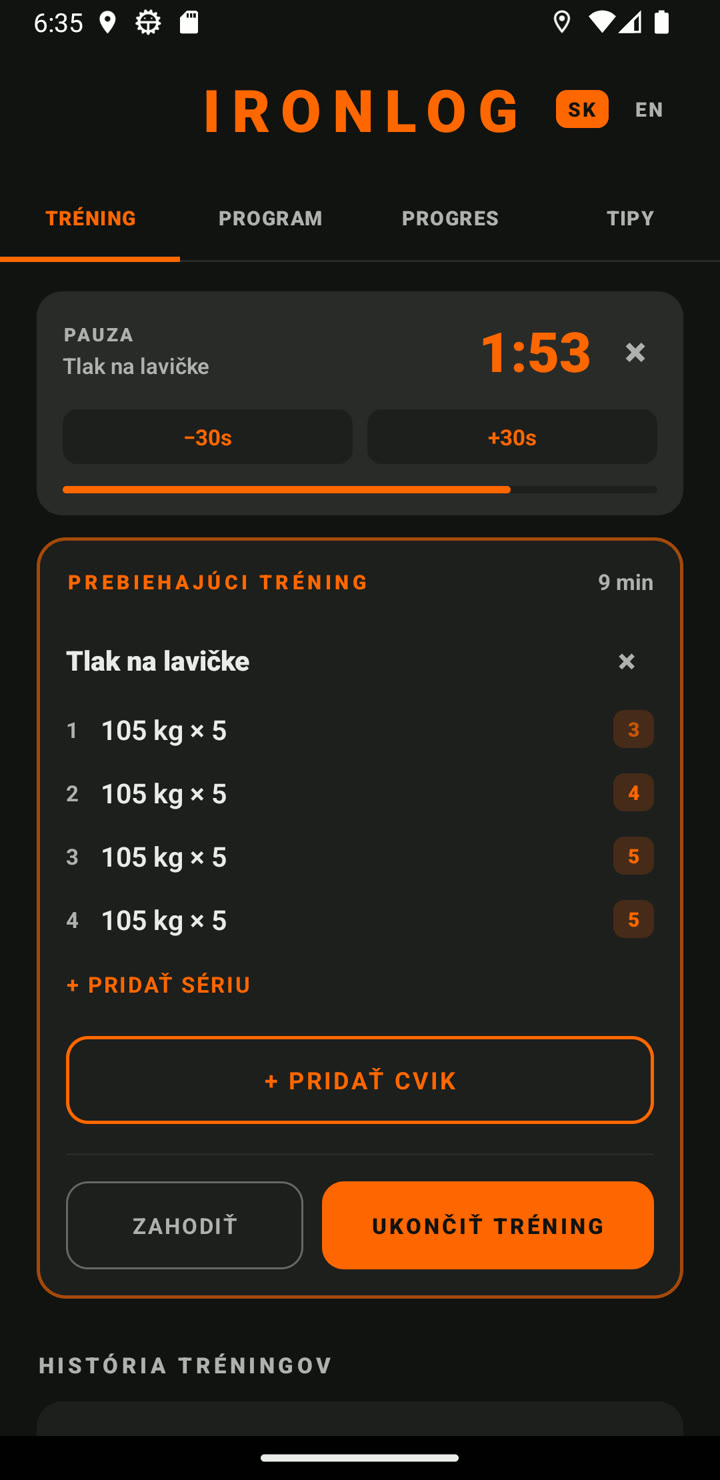Go to the Tipy tab
Image resolution: width=720 pixels, height=1480 pixels.
coord(630,218)
